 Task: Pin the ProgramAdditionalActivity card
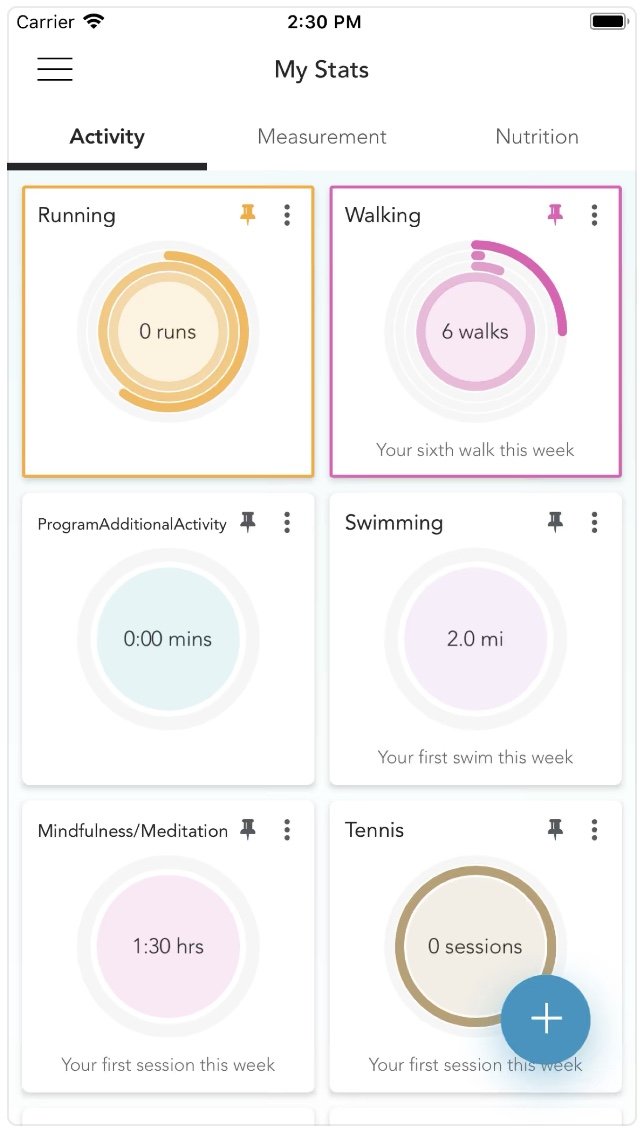pyautogui.click(x=247, y=522)
